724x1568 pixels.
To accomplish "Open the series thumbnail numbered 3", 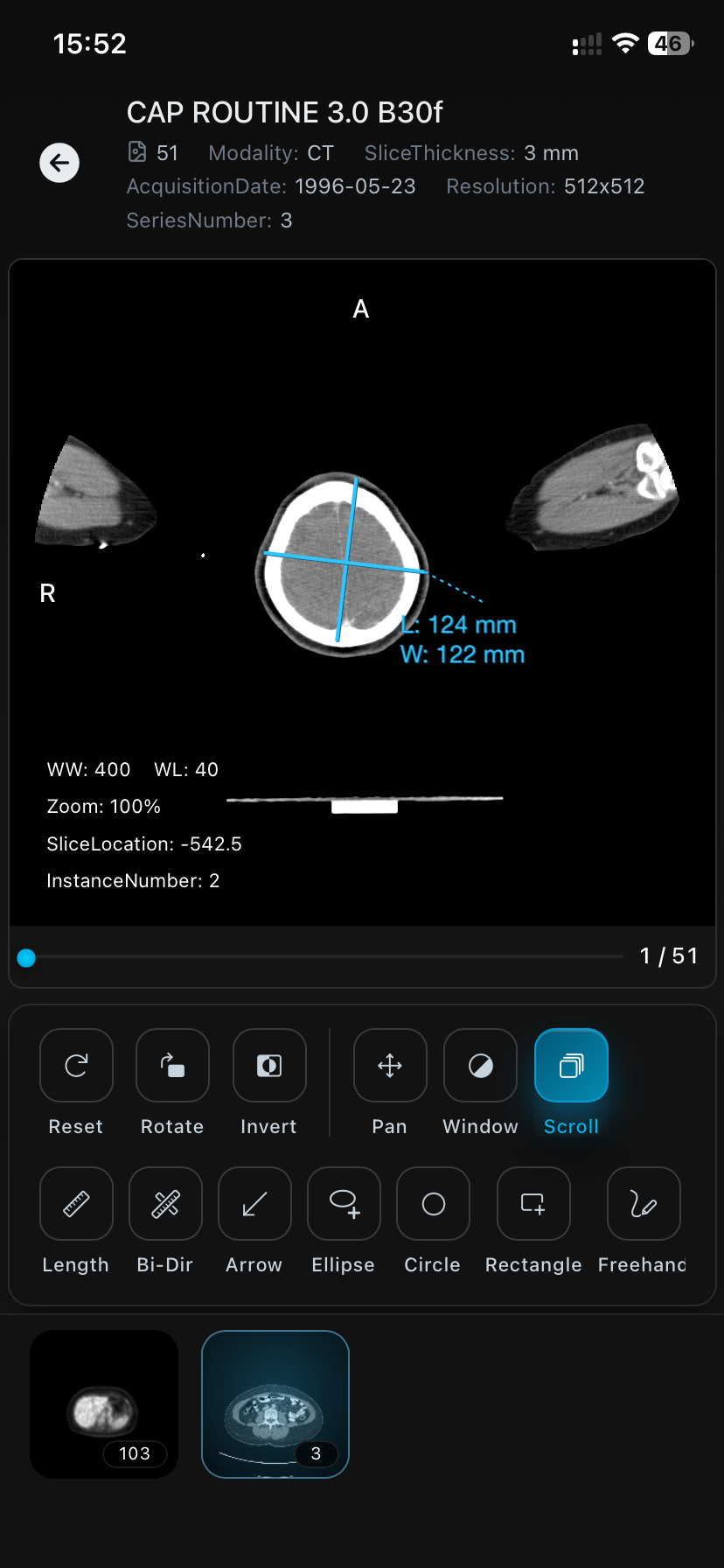I will pyautogui.click(x=275, y=1403).
